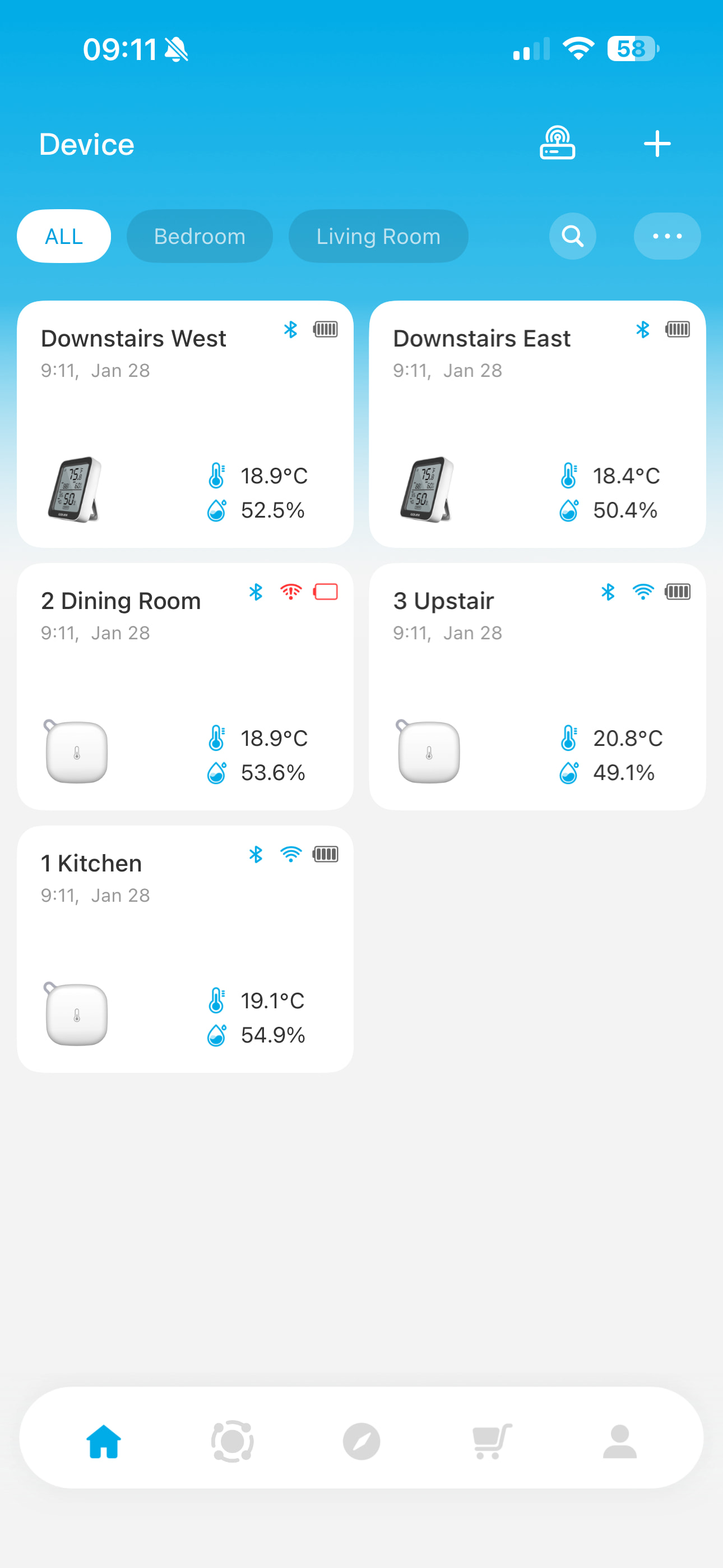This screenshot has height=1568, width=723.
Task: Switch to the profile tab
Action: click(619, 1441)
